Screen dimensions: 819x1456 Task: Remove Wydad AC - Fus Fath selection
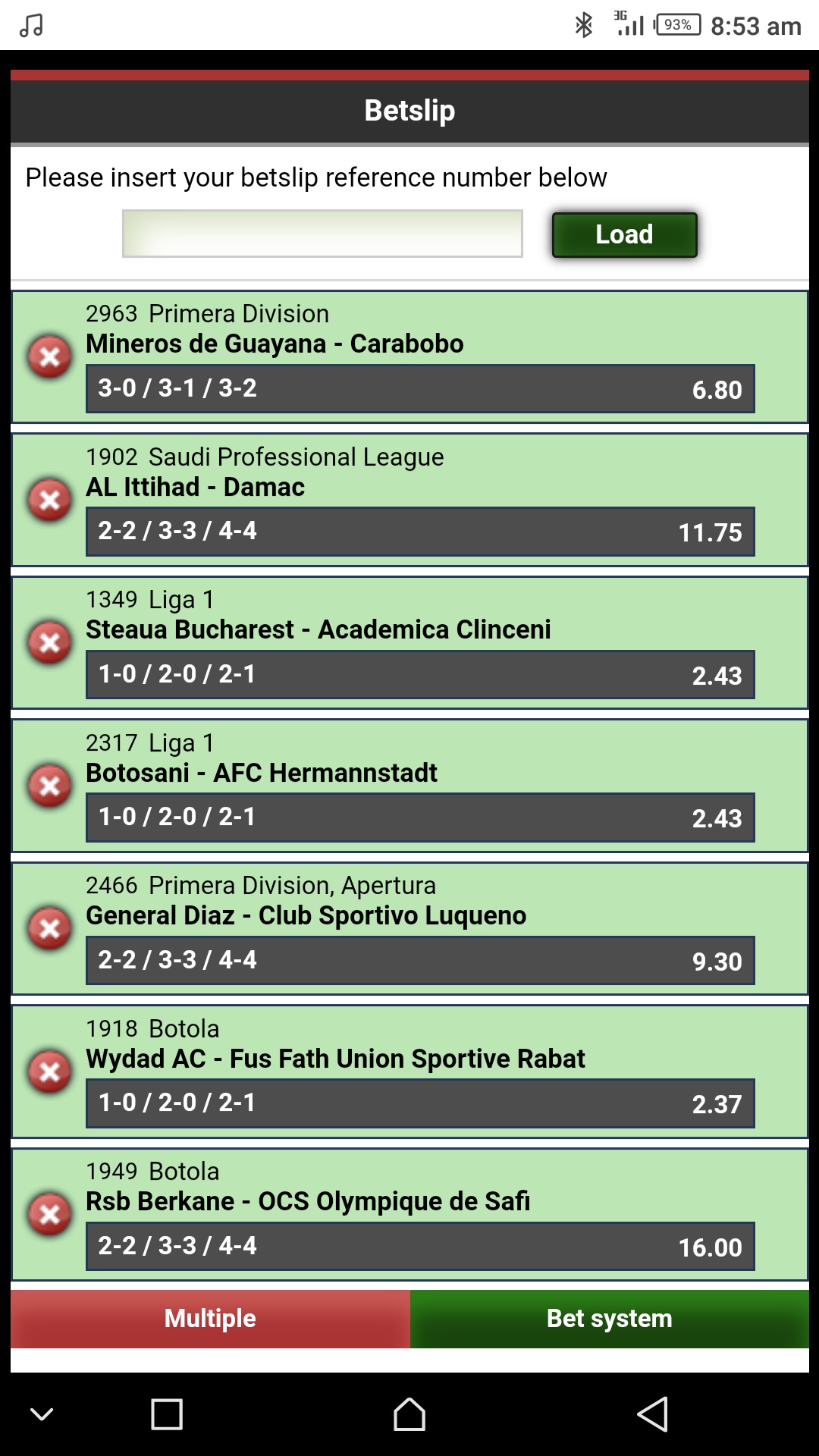pos(50,1071)
